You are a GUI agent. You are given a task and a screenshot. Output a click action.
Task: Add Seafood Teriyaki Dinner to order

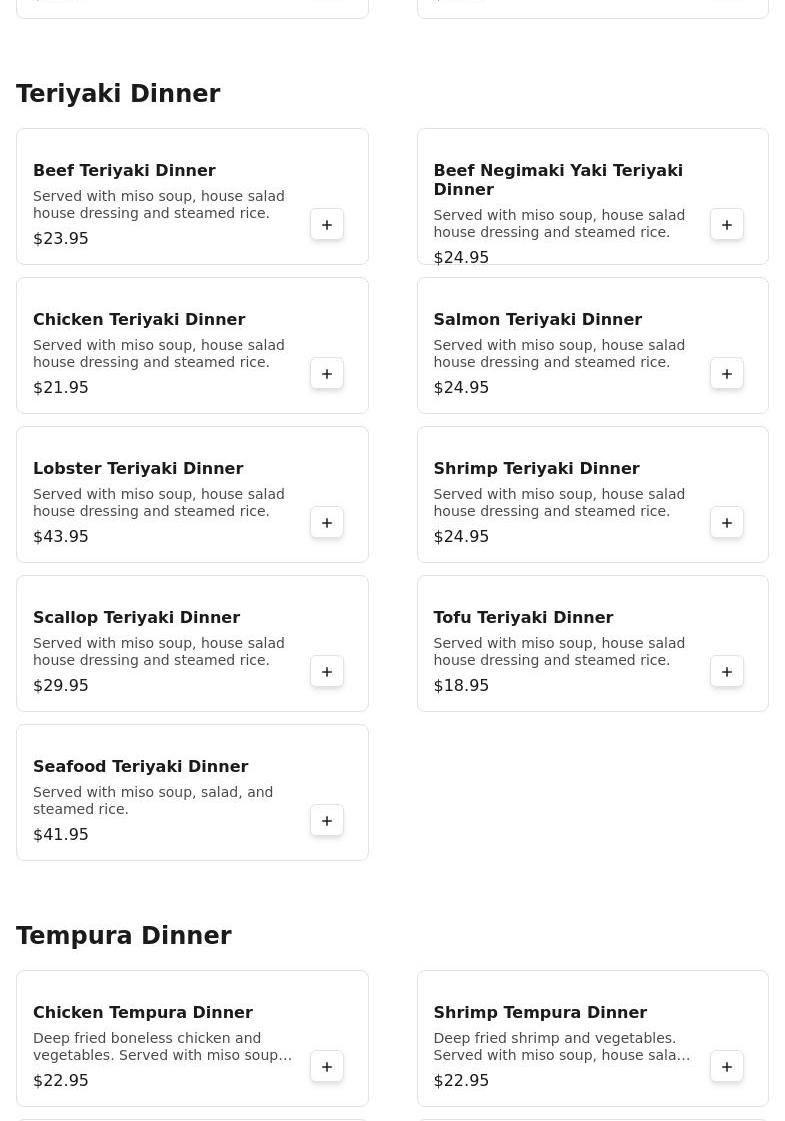click(x=327, y=821)
